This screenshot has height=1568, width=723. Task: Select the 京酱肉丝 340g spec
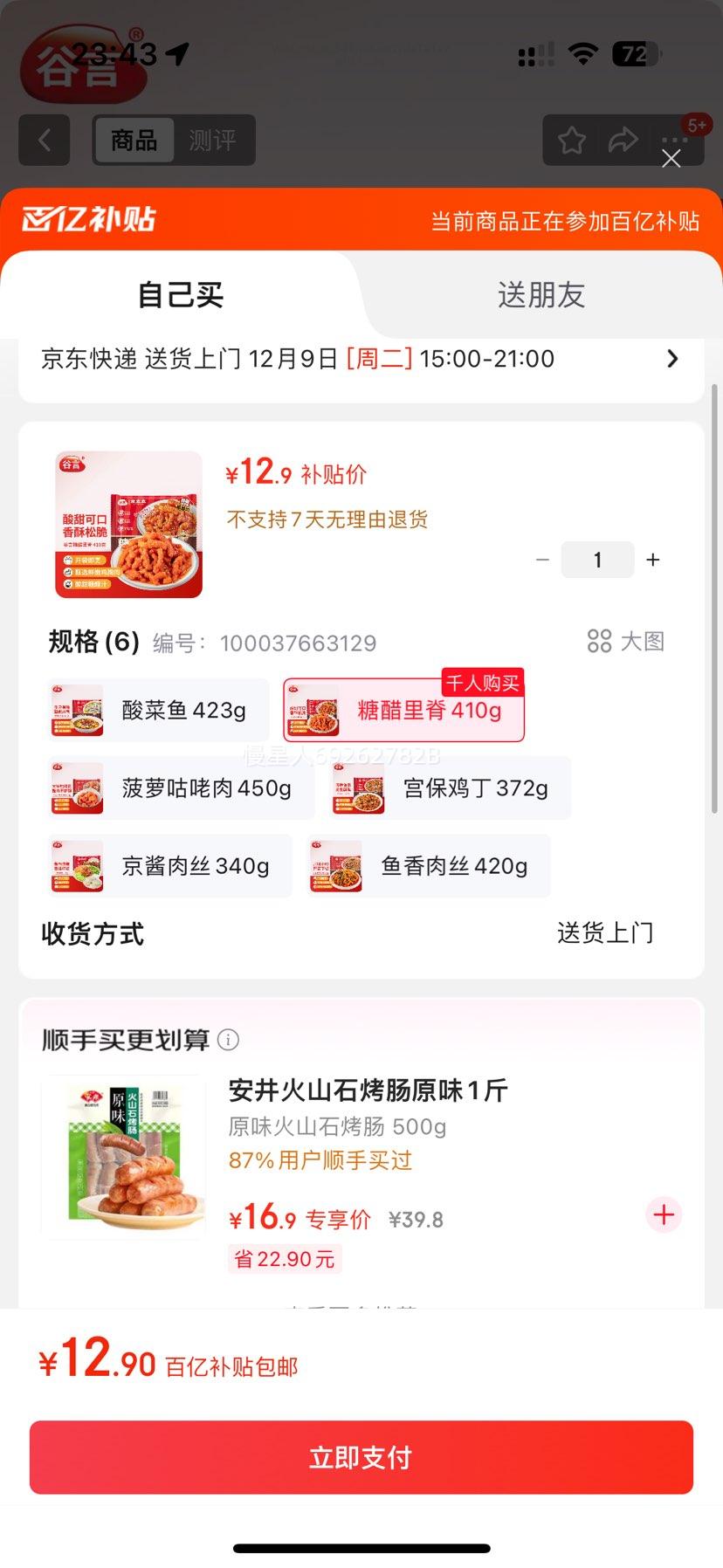point(169,865)
